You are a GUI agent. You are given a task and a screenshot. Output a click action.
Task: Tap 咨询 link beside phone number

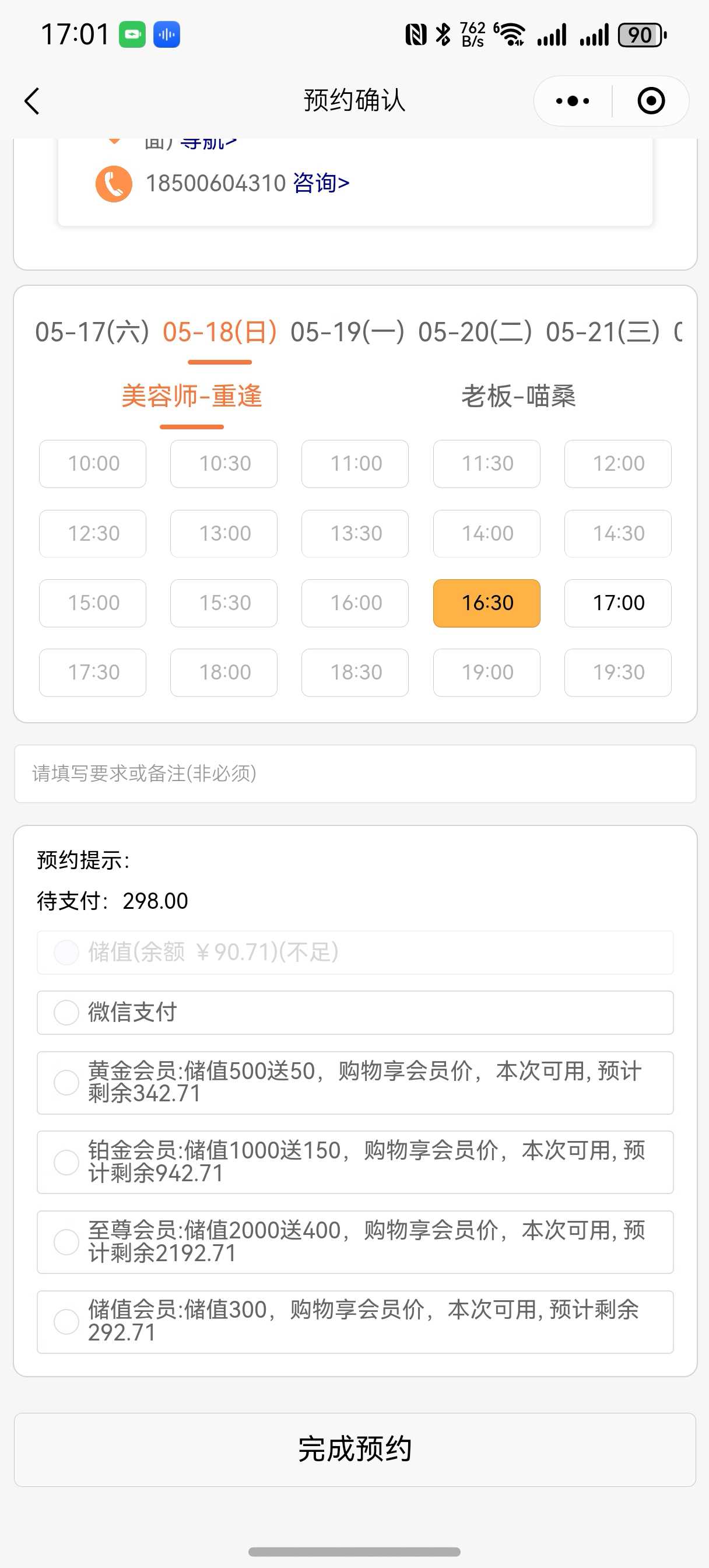click(321, 183)
